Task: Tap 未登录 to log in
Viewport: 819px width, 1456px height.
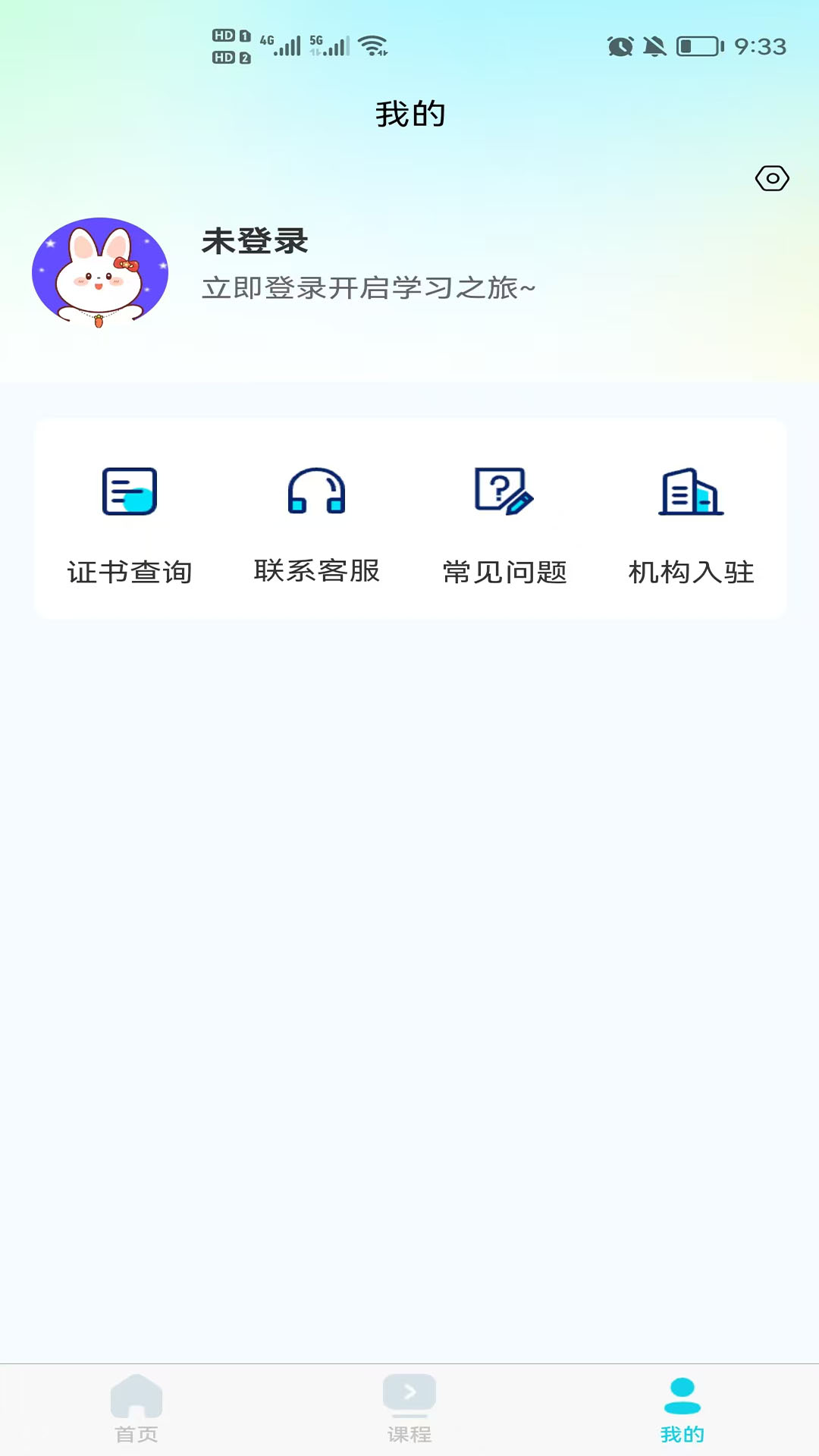Action: 253,241
